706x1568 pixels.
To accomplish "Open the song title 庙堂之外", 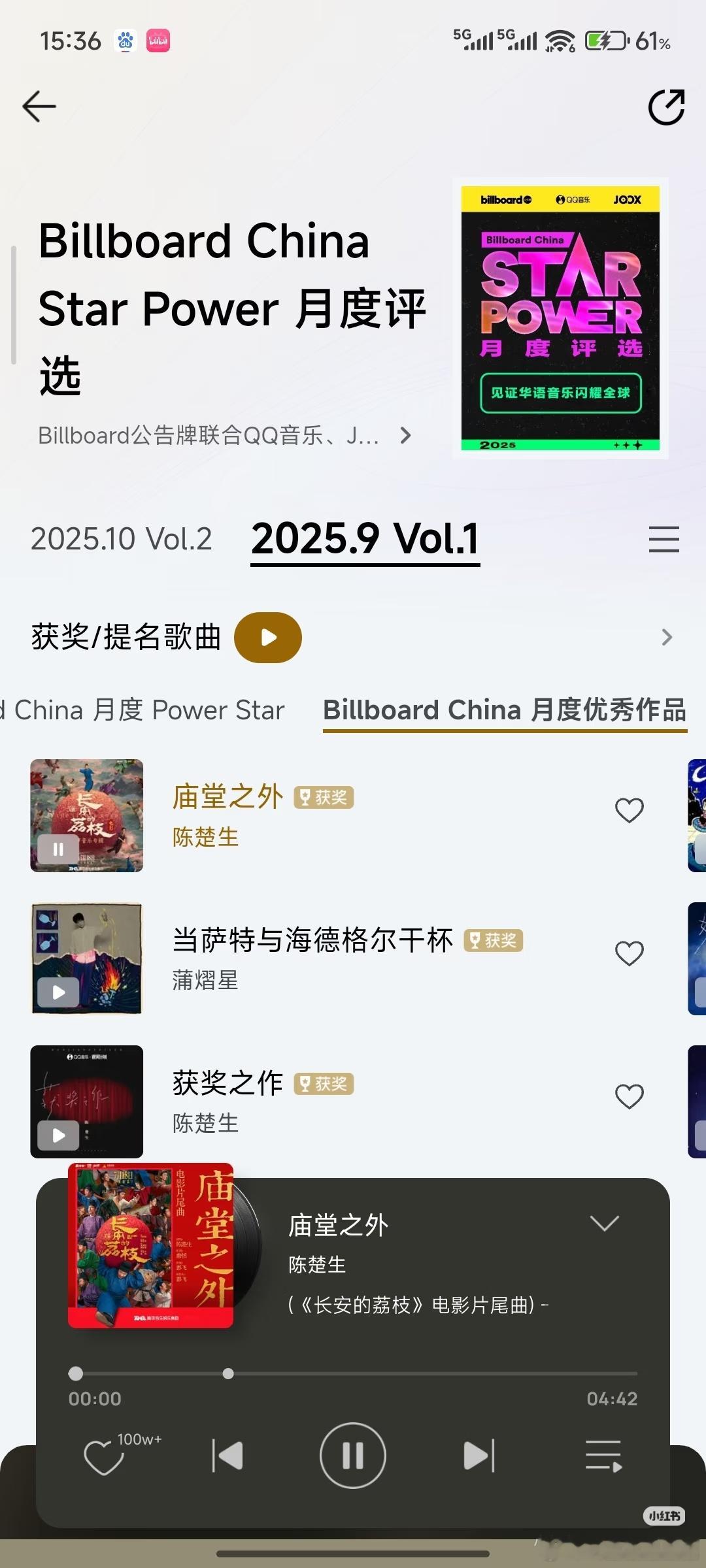I will [x=227, y=796].
